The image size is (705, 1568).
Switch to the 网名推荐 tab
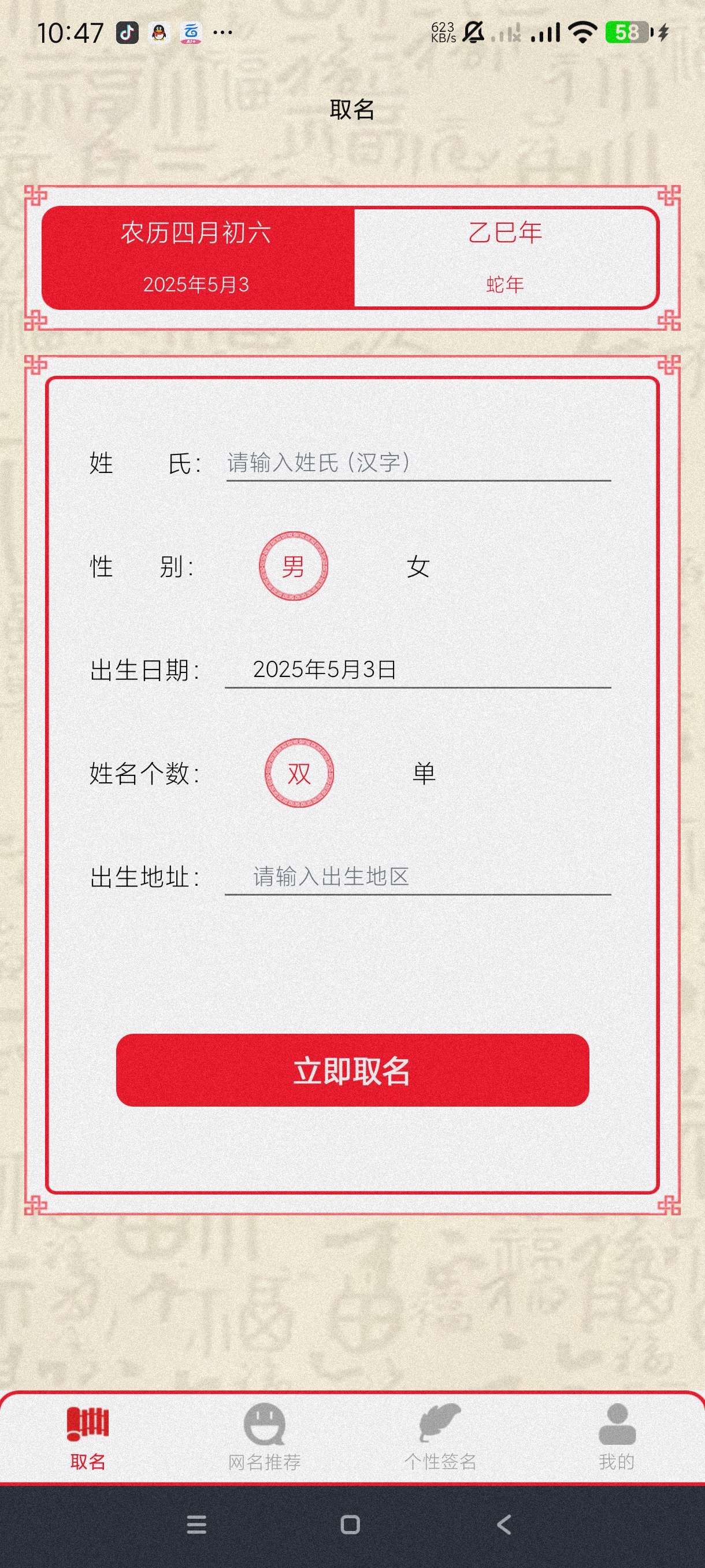click(264, 1437)
